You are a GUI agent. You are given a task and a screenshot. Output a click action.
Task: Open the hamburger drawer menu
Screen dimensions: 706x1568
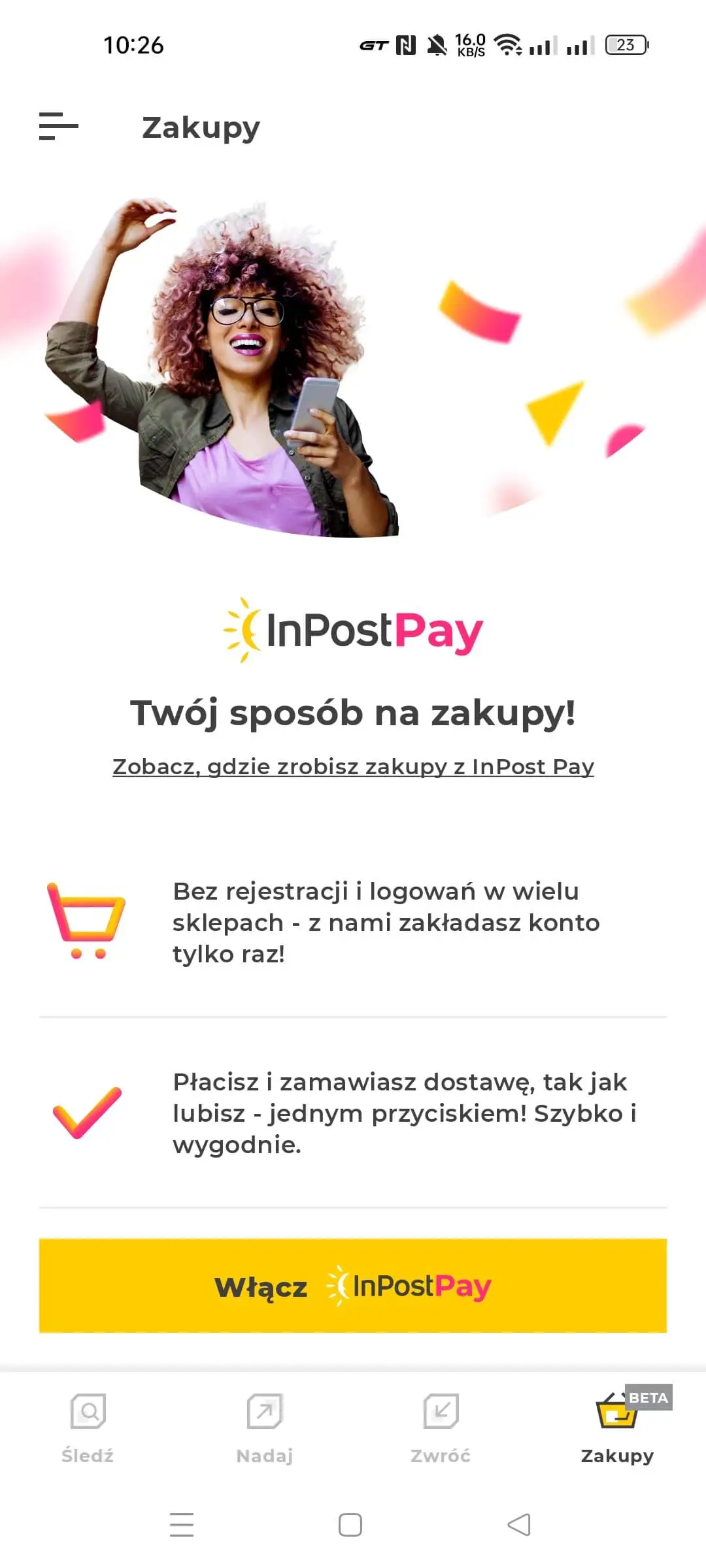59,126
